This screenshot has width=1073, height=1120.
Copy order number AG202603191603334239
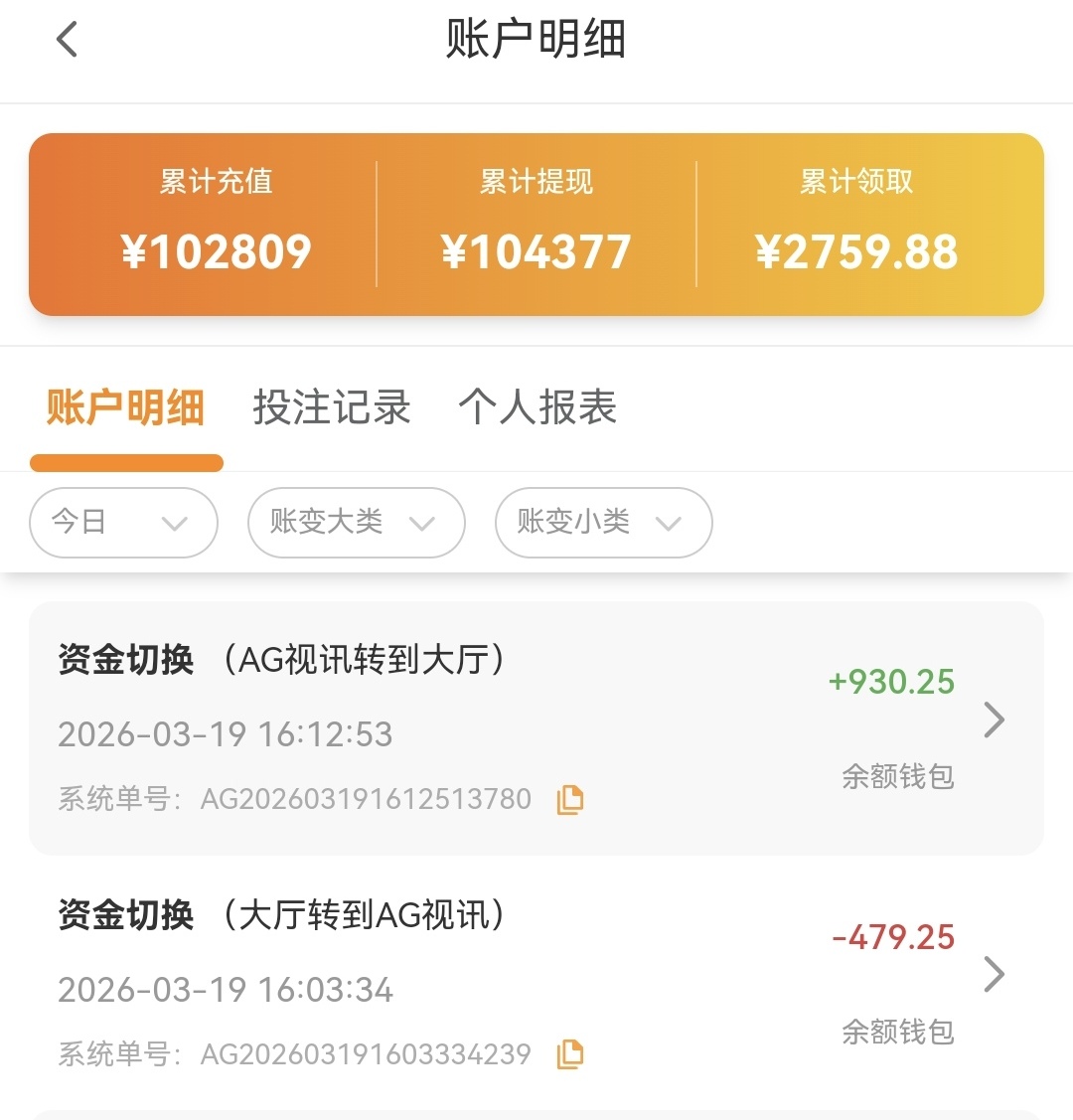[x=570, y=1054]
